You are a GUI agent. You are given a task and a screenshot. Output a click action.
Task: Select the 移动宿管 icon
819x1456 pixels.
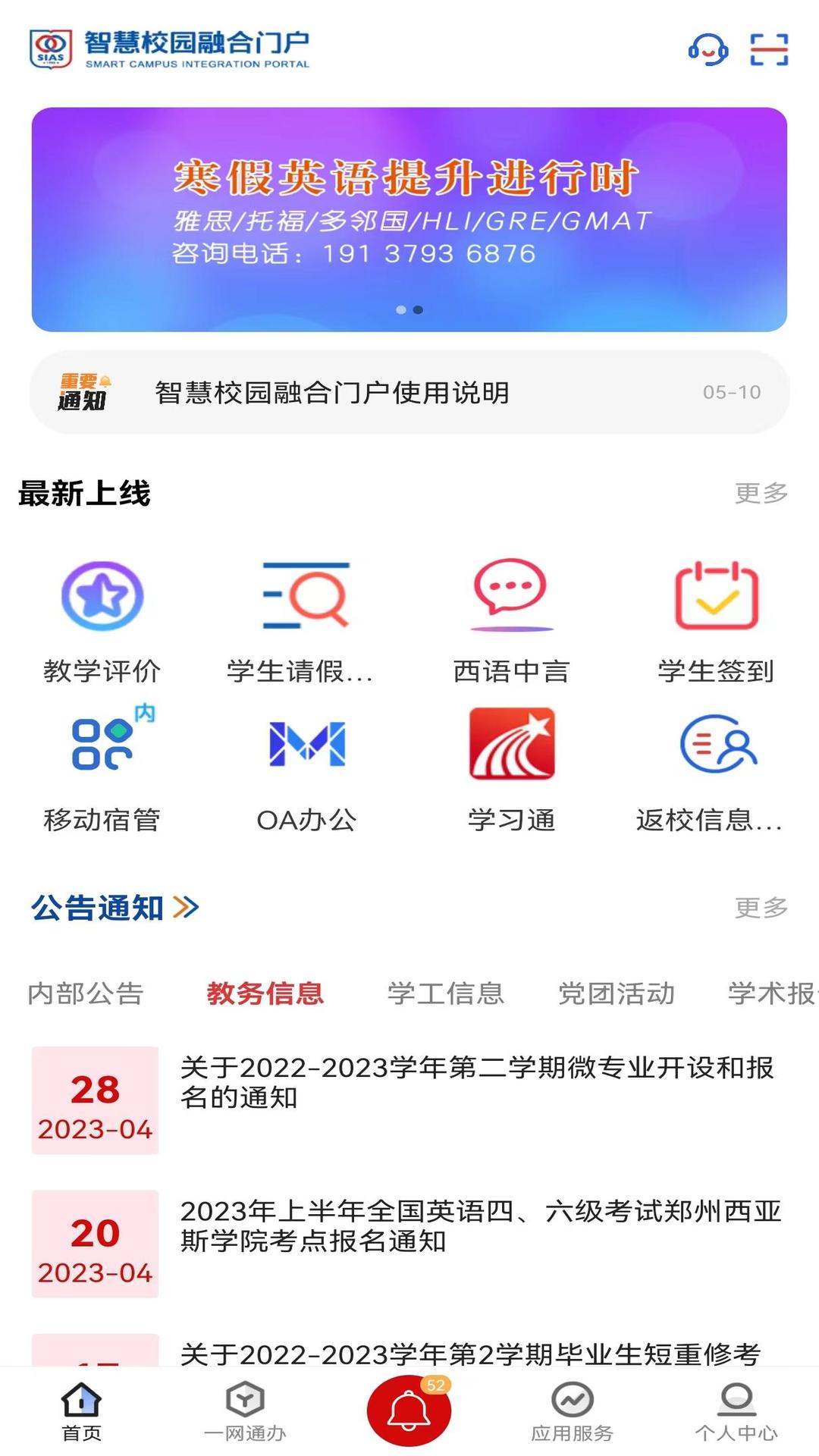pyautogui.click(x=102, y=745)
